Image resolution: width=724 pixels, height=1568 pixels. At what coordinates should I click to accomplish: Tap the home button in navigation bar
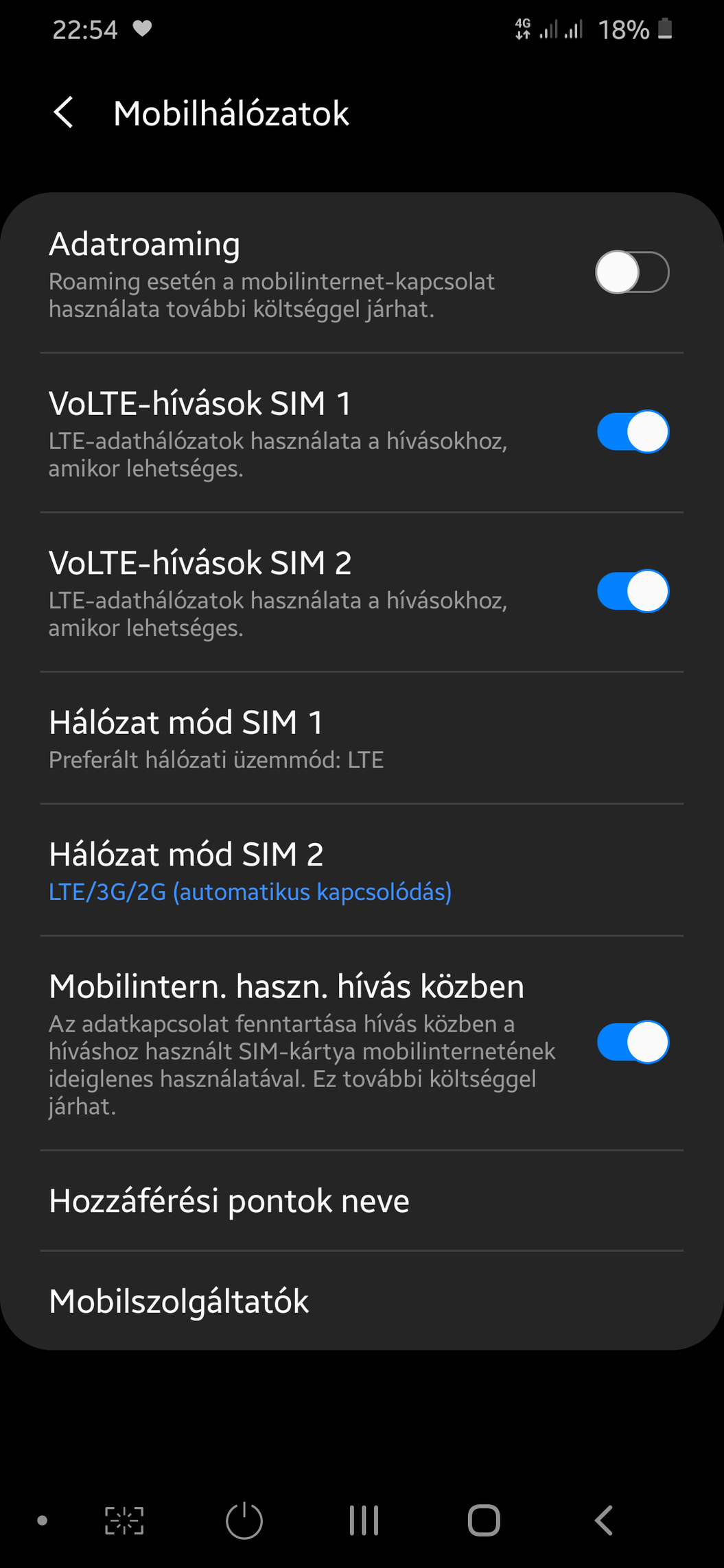(x=484, y=1520)
